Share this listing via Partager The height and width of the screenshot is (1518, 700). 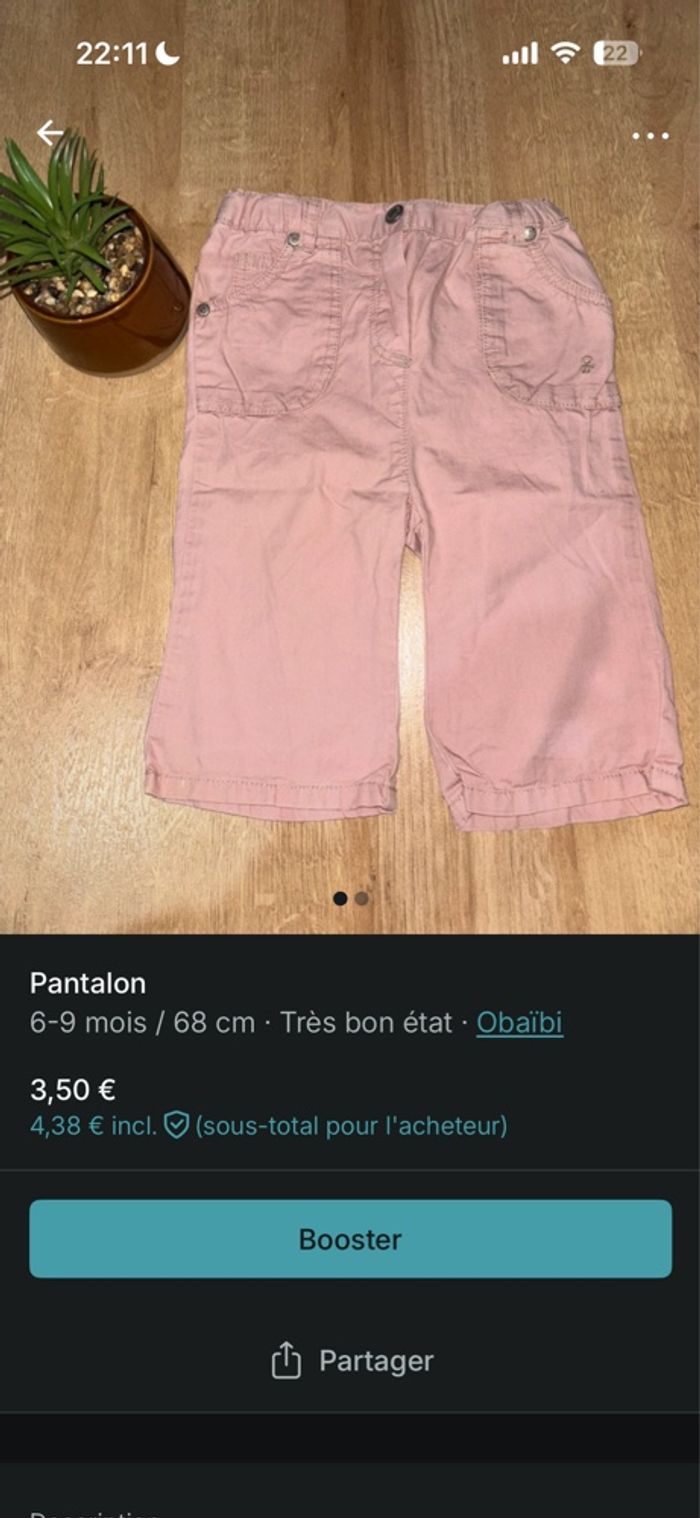pyautogui.click(x=351, y=1361)
